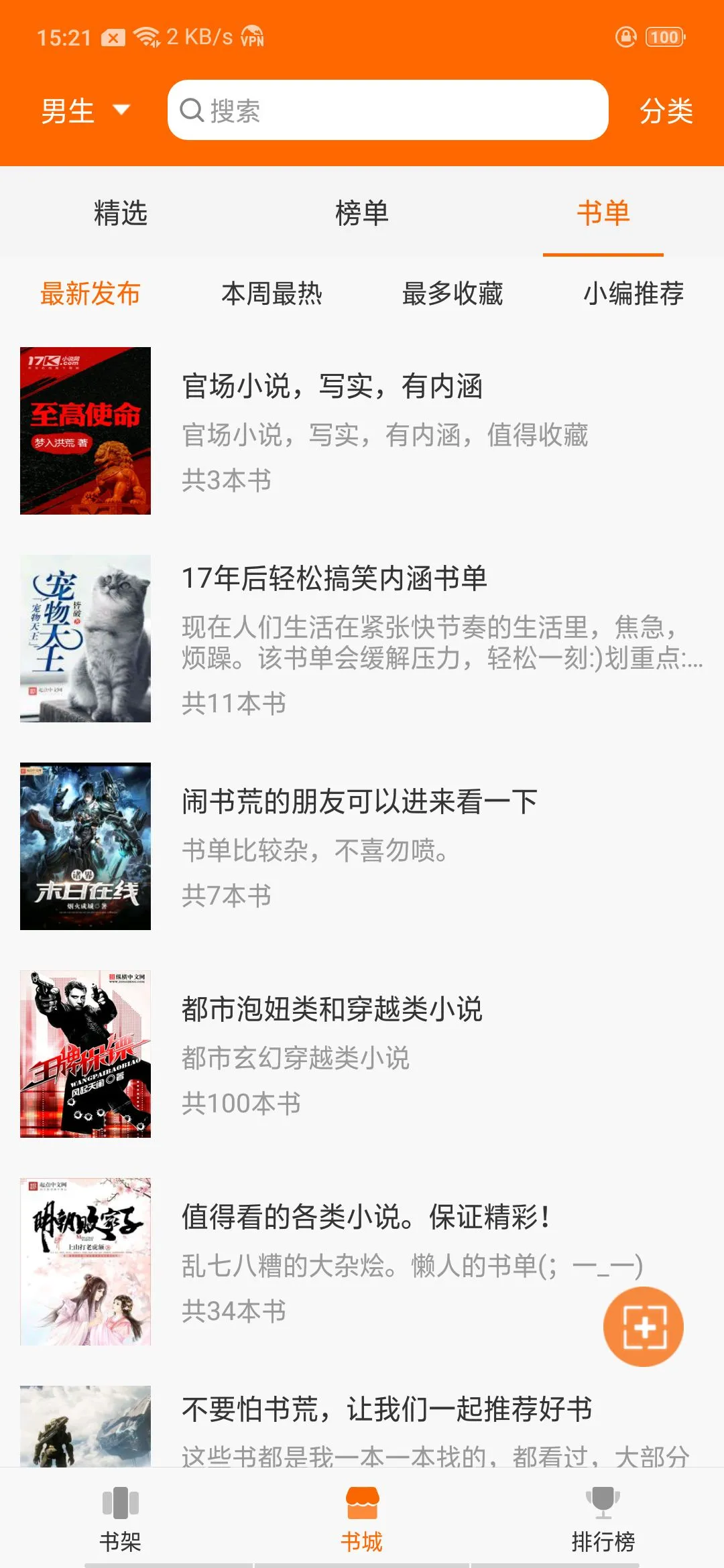The height and width of the screenshot is (1568, 724).
Task: Tap the 搜索 search box
Action: (387, 111)
